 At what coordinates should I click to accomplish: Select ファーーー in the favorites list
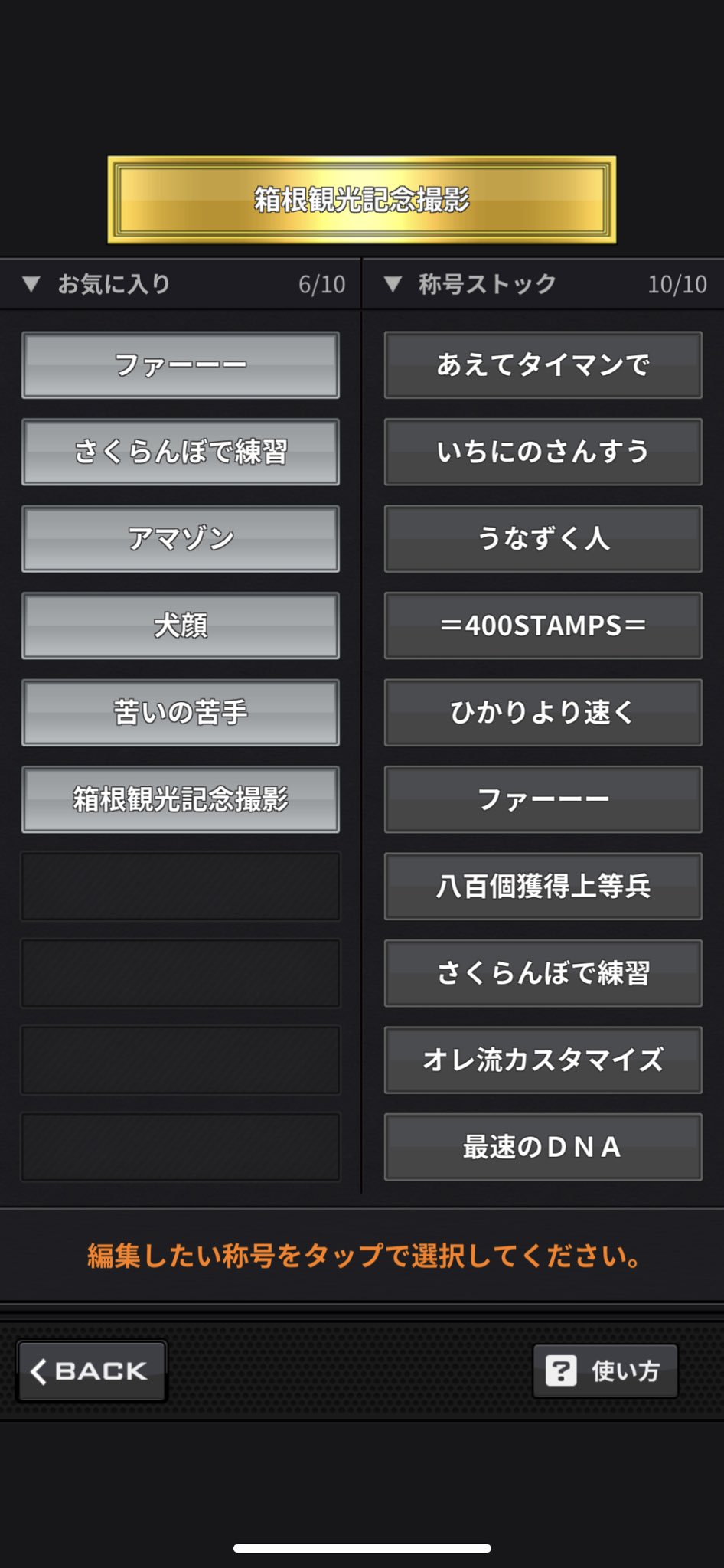181,365
